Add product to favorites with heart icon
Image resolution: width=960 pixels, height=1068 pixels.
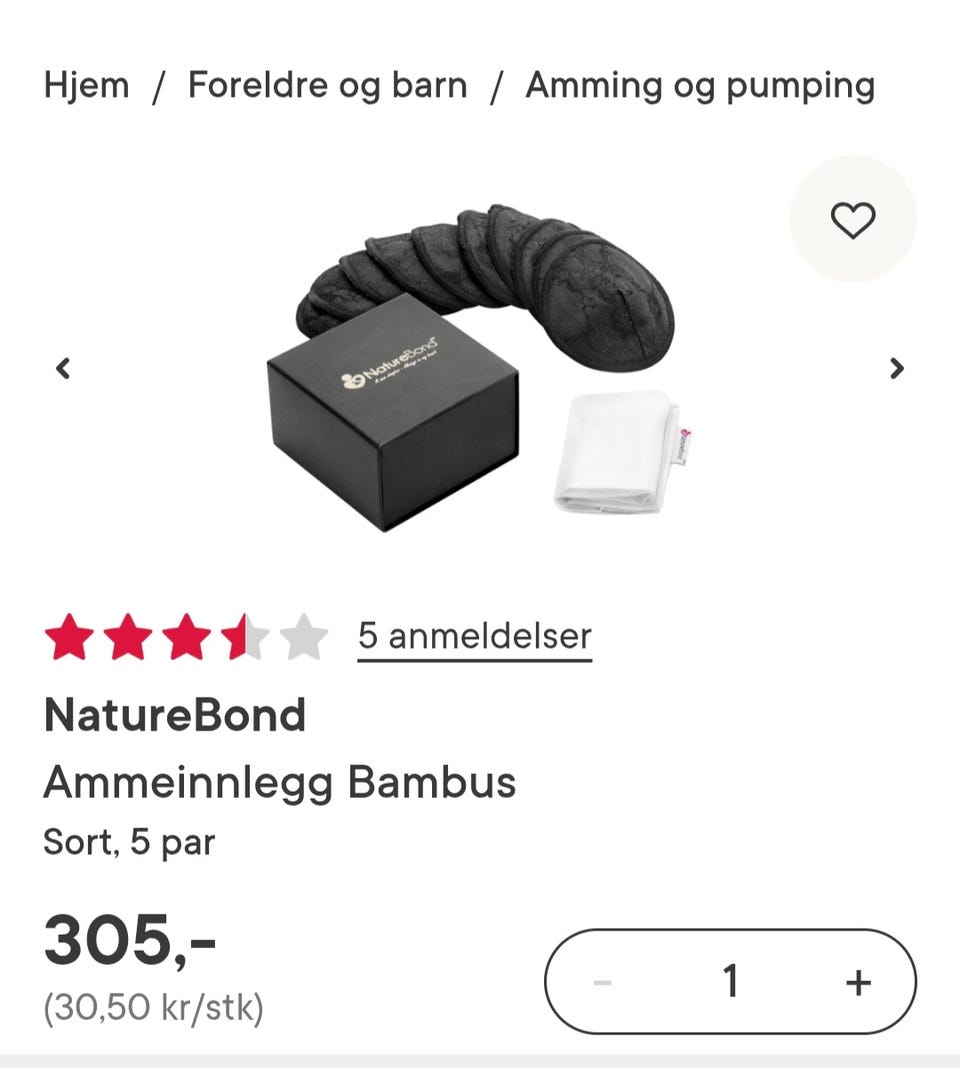point(853,219)
